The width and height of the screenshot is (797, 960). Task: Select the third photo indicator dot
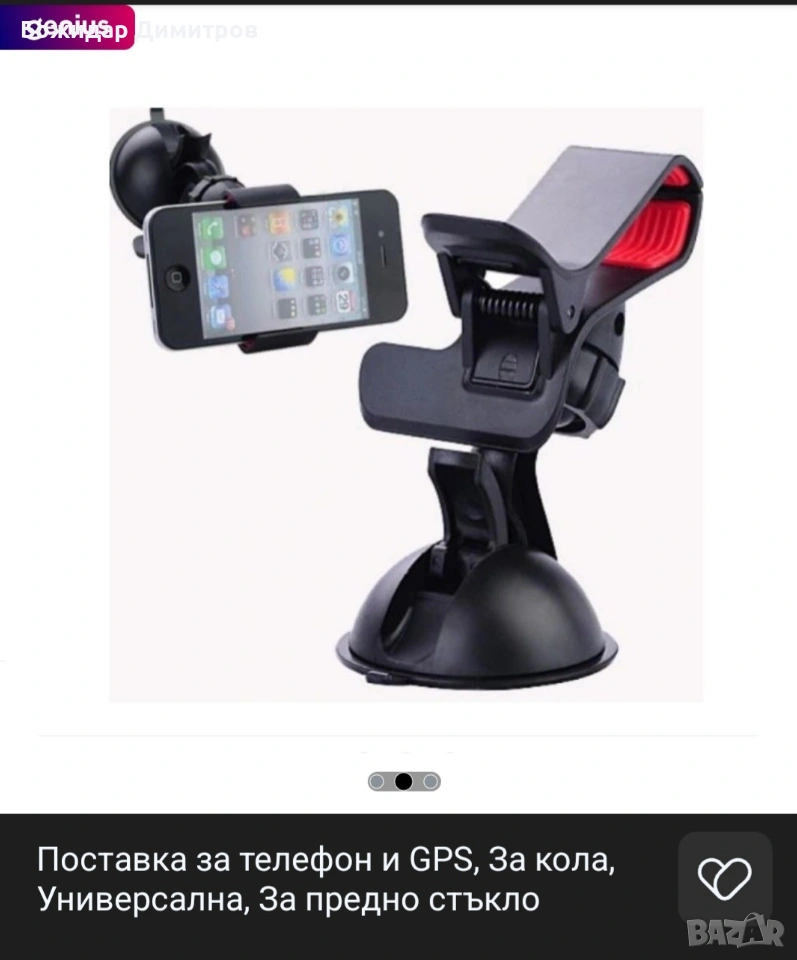[x=430, y=782]
